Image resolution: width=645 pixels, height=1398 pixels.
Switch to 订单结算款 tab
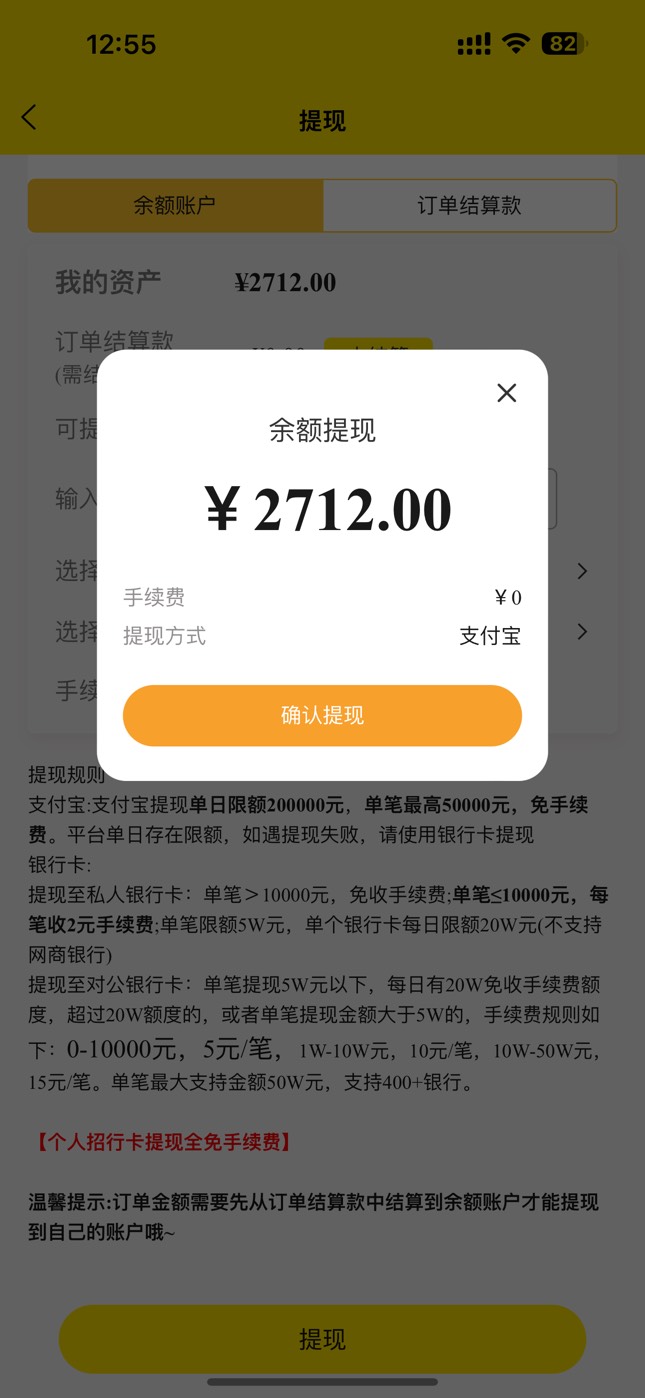pyautogui.click(x=469, y=205)
